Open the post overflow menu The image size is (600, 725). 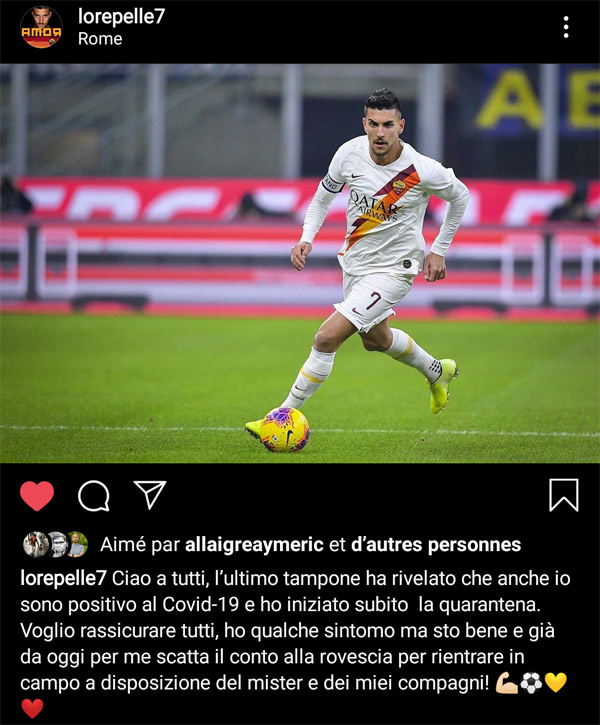click(x=566, y=28)
